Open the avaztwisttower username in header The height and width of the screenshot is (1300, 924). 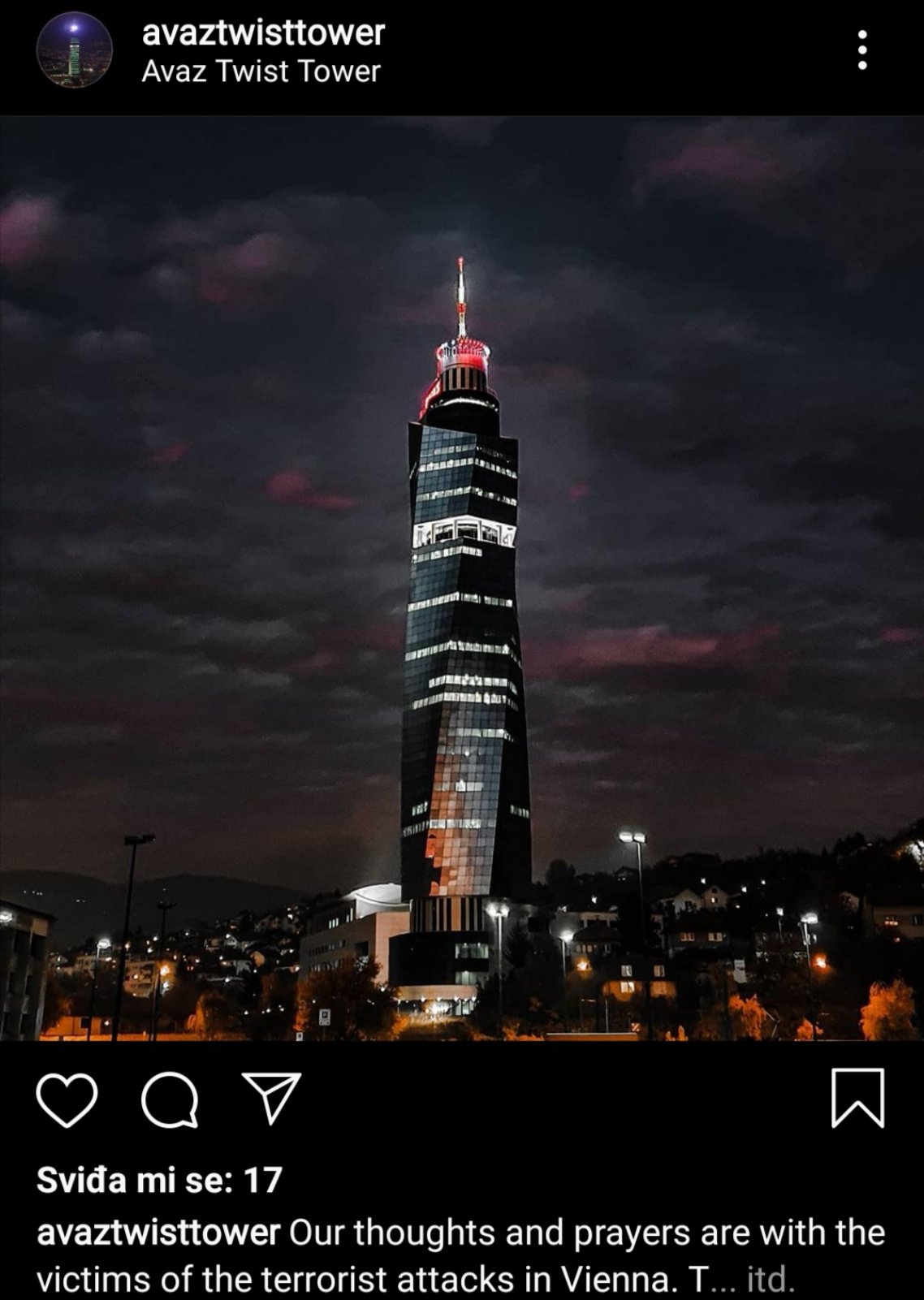tap(262, 32)
